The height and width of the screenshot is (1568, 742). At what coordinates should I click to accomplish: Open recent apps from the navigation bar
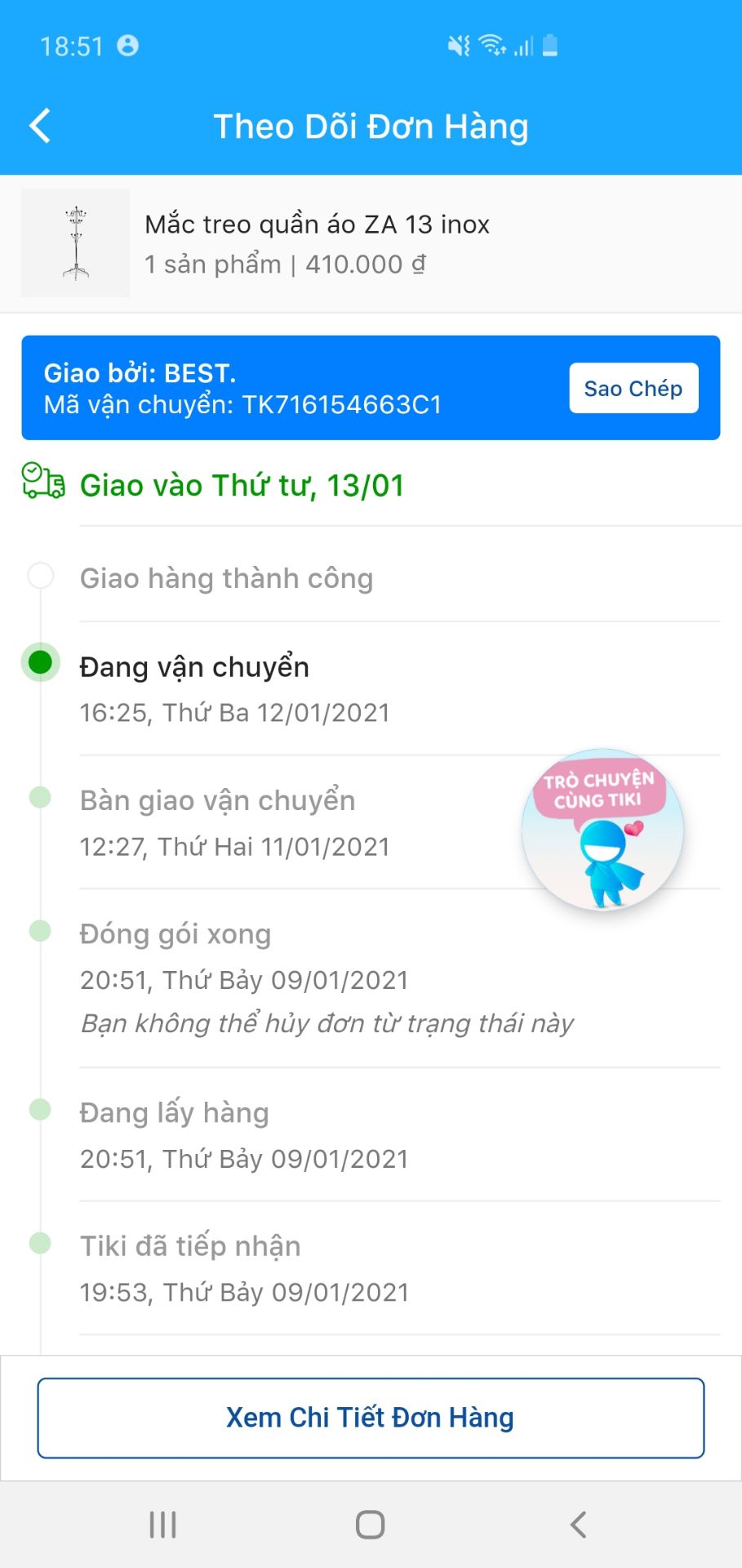point(162,1522)
